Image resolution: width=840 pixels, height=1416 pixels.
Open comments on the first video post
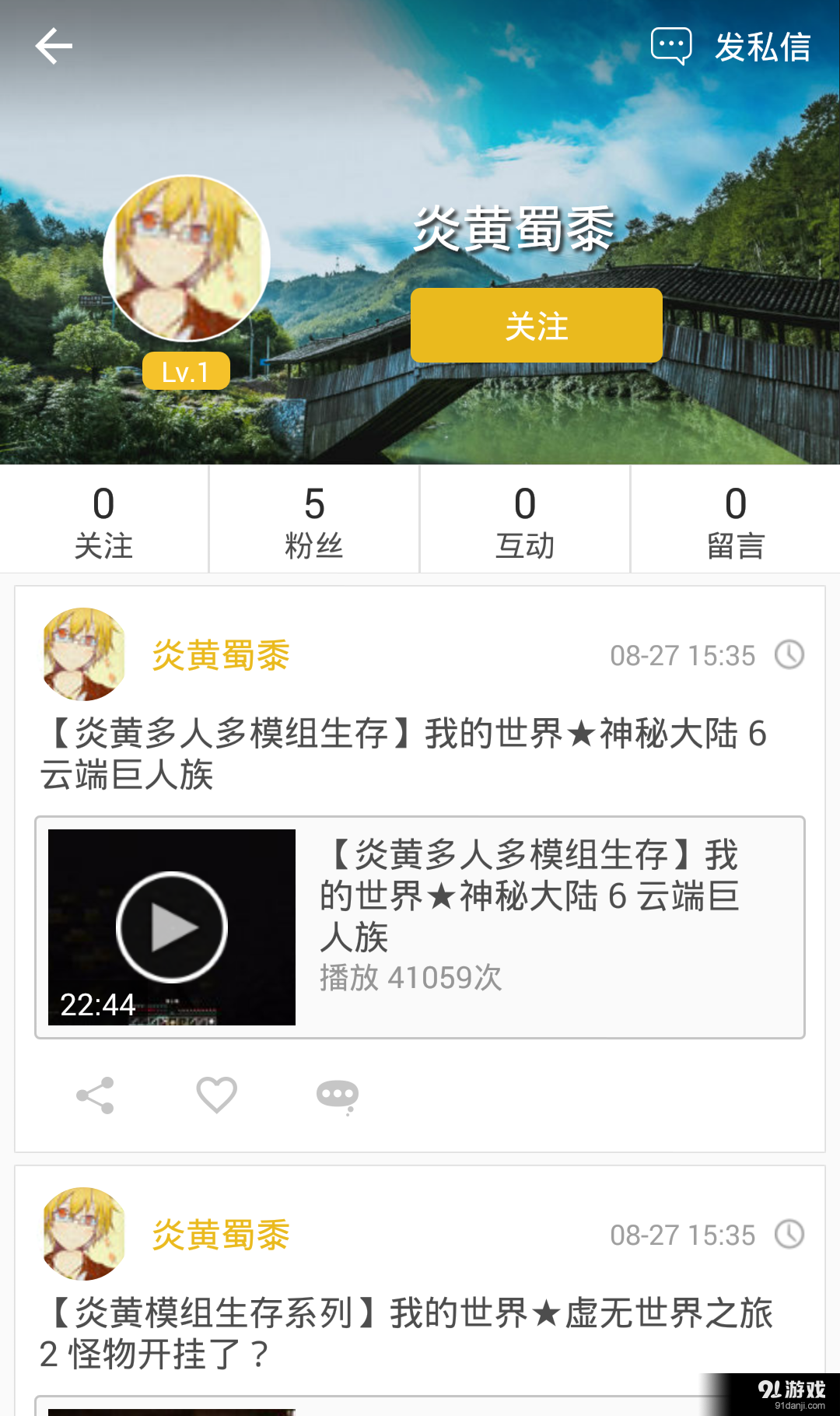coord(339,1095)
